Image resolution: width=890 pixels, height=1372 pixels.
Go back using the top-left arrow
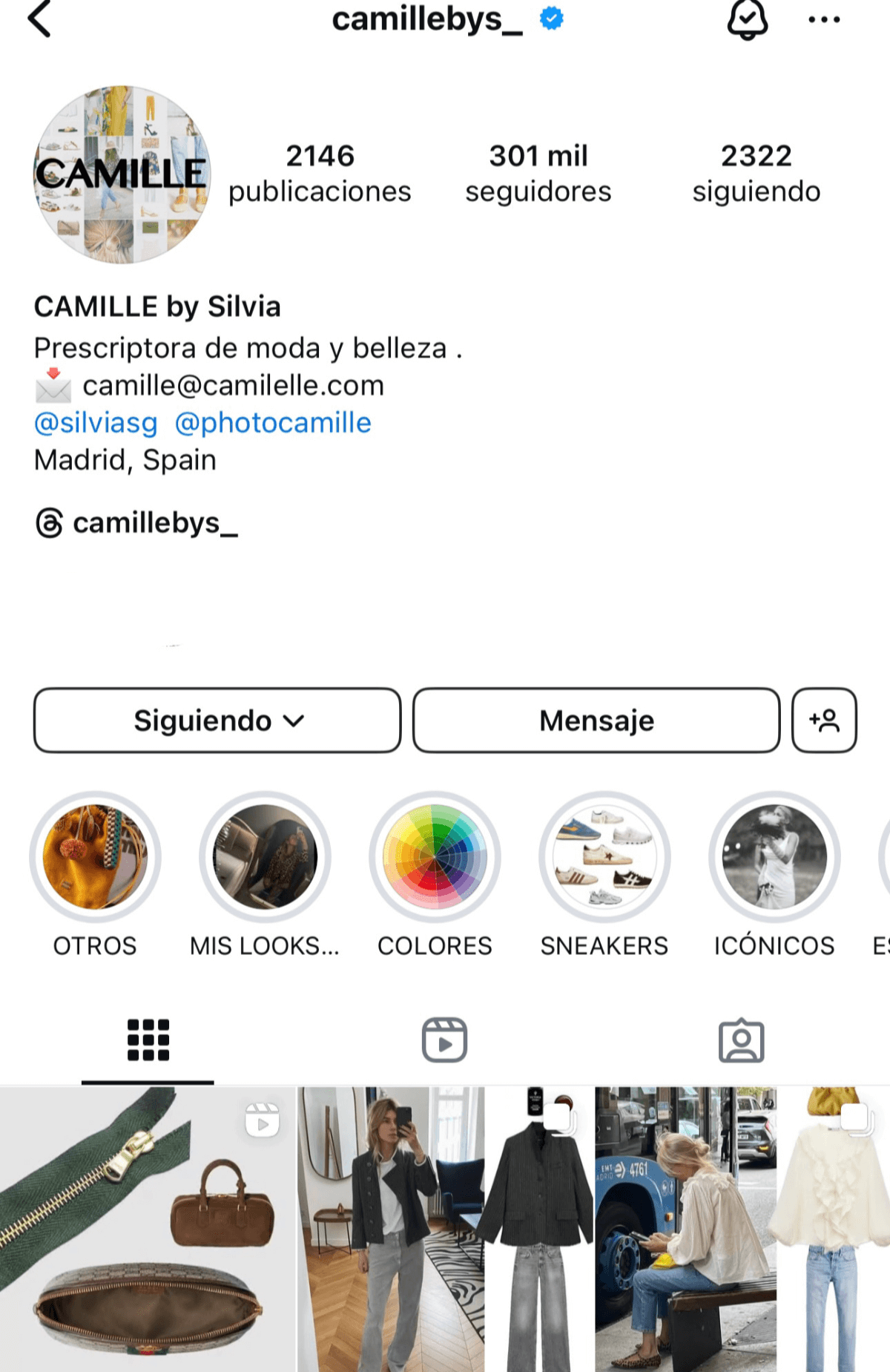point(40,19)
